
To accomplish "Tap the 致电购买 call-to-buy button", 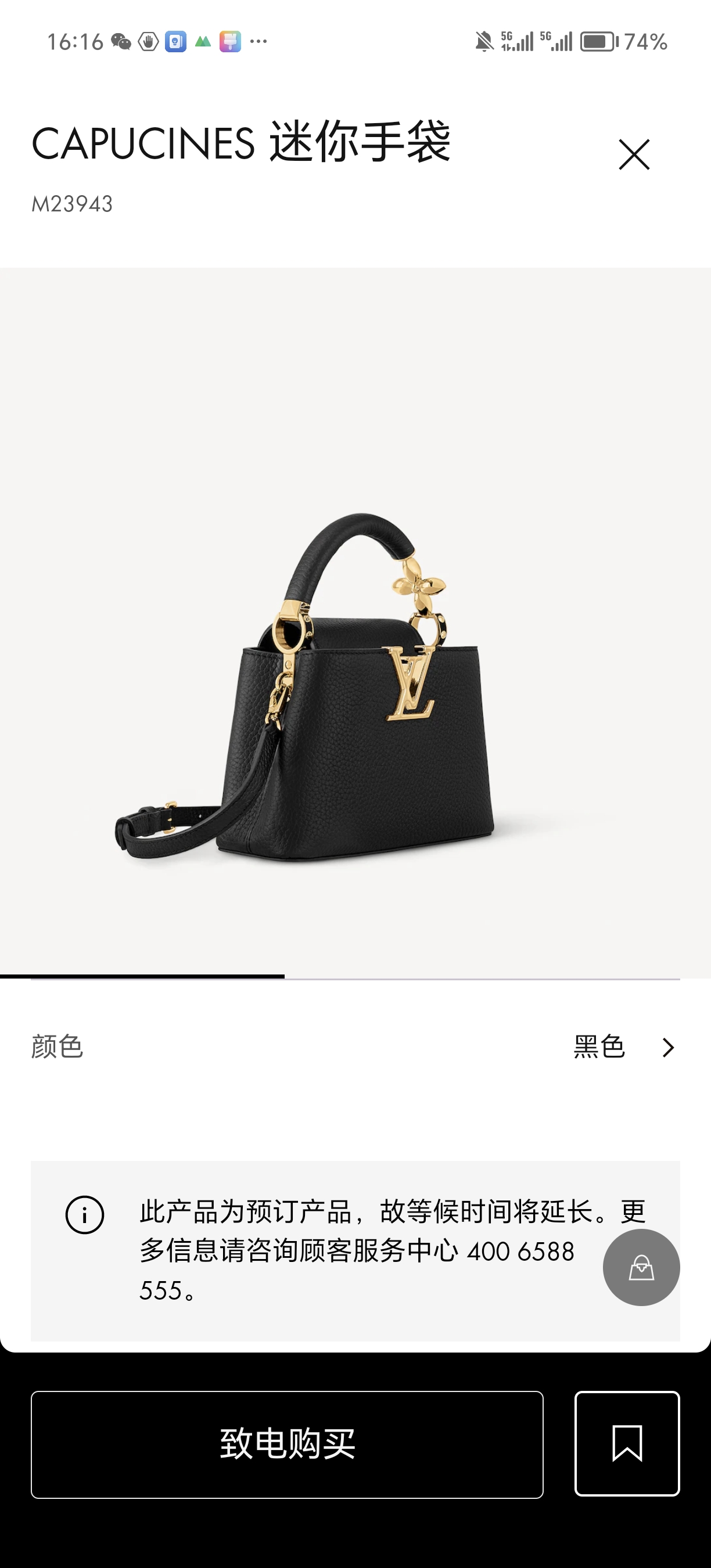I will (x=287, y=1444).
